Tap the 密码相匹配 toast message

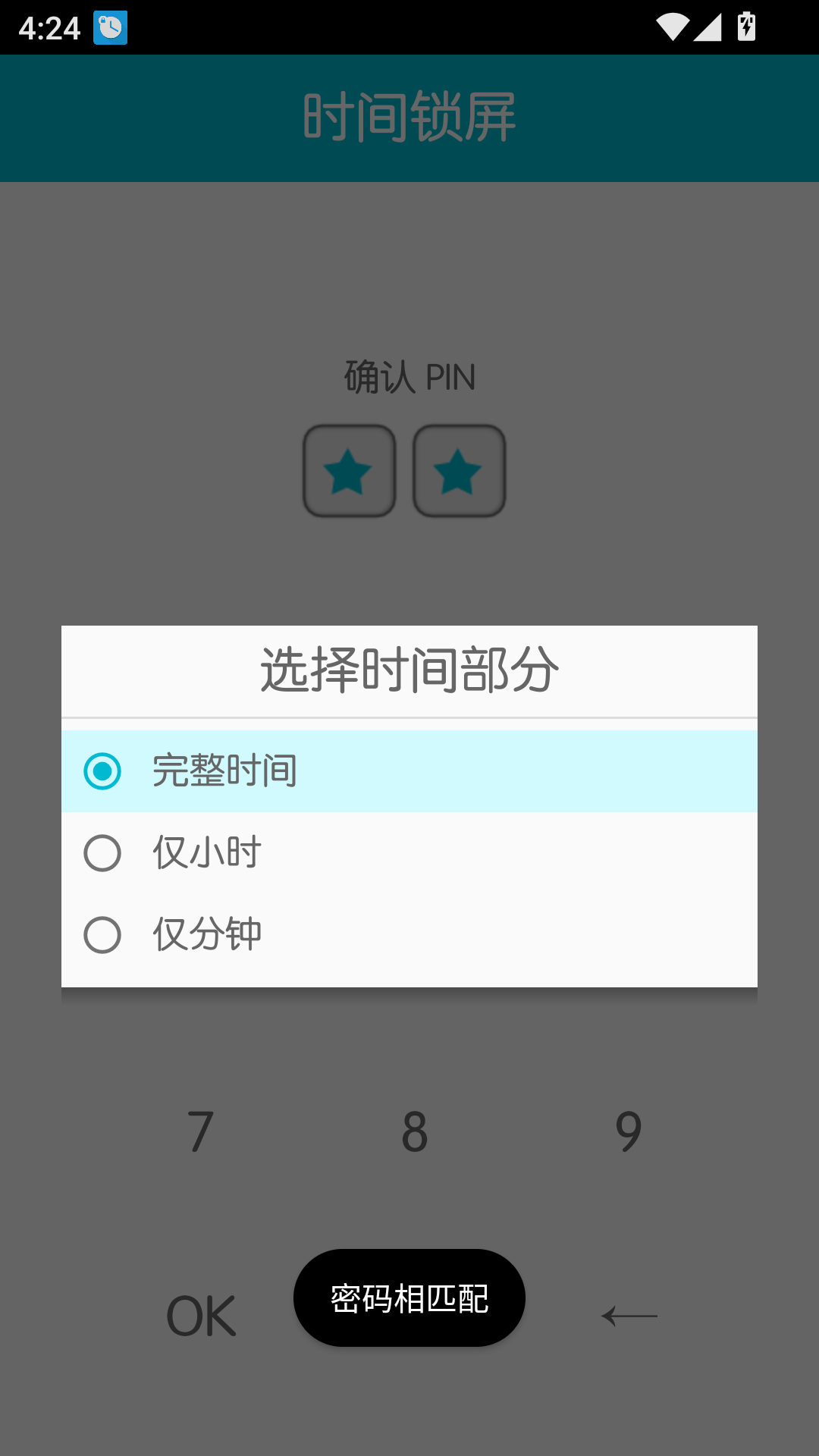point(408,1297)
